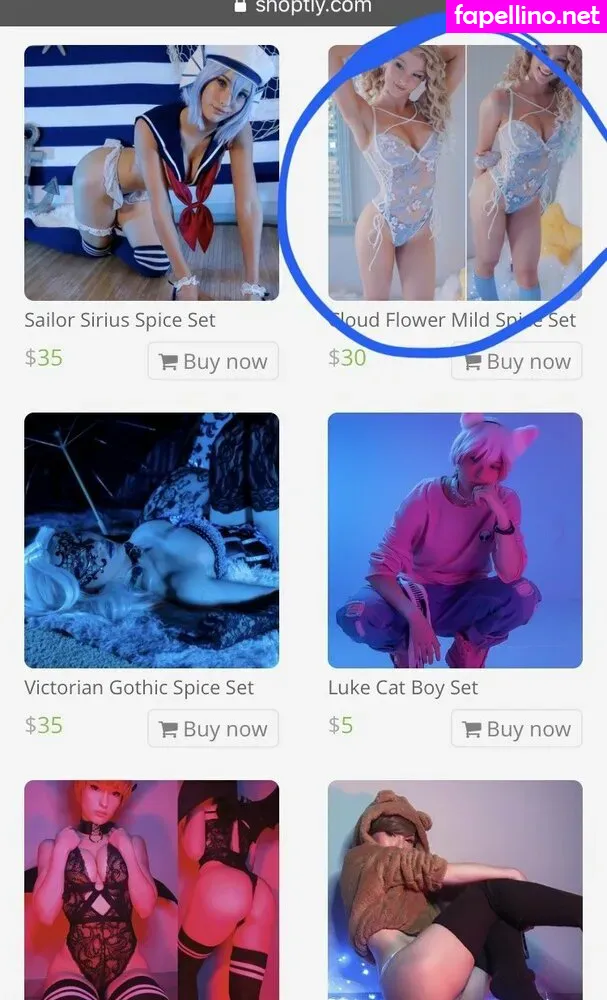This screenshot has height=1000, width=607.
Task: Select the Luke Cat Boy Set thumbnail
Action: 455,540
